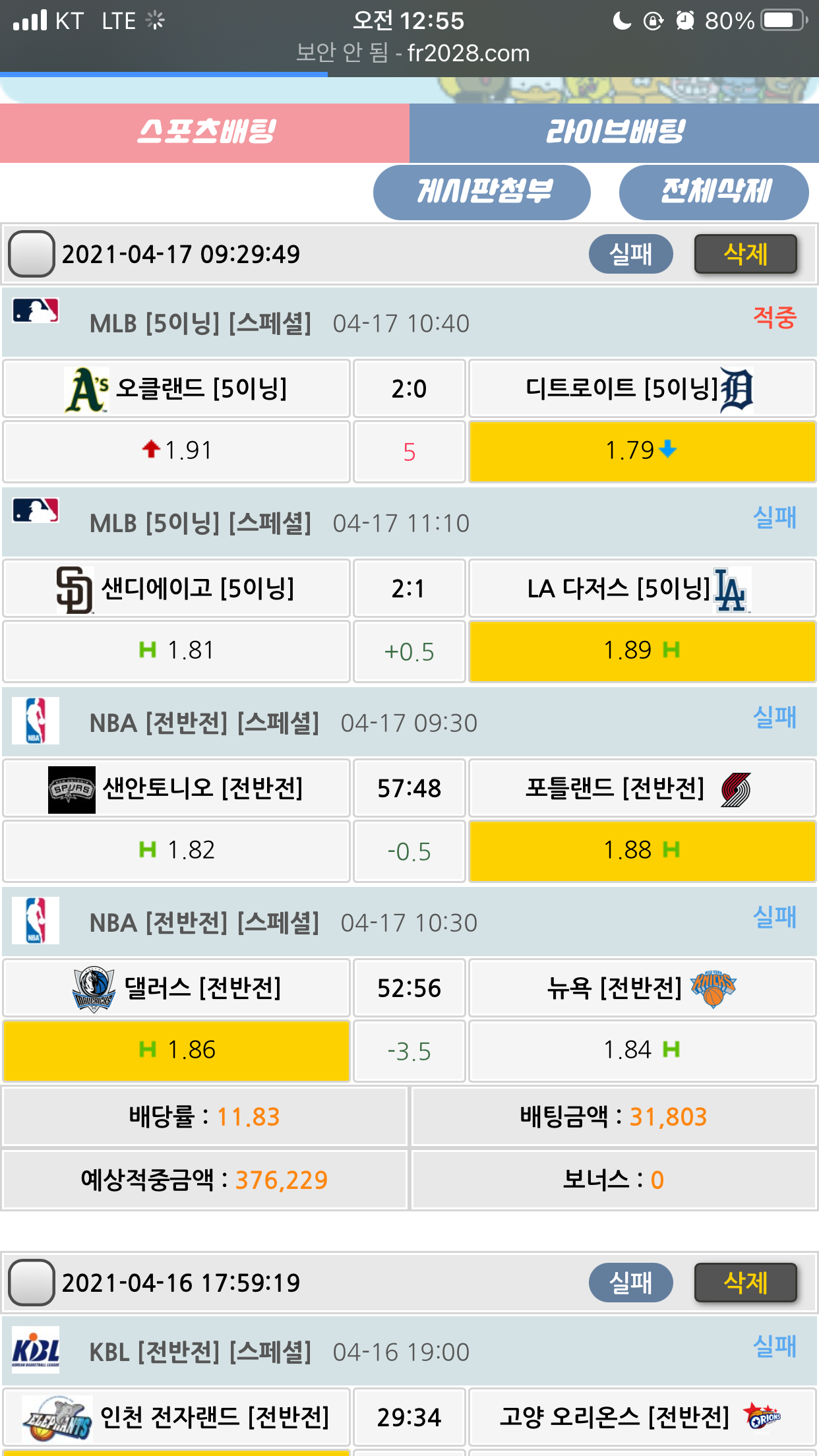Check the box for 2021-04-16 17:59:19 bet
The image size is (819, 1456).
pyautogui.click(x=31, y=1283)
